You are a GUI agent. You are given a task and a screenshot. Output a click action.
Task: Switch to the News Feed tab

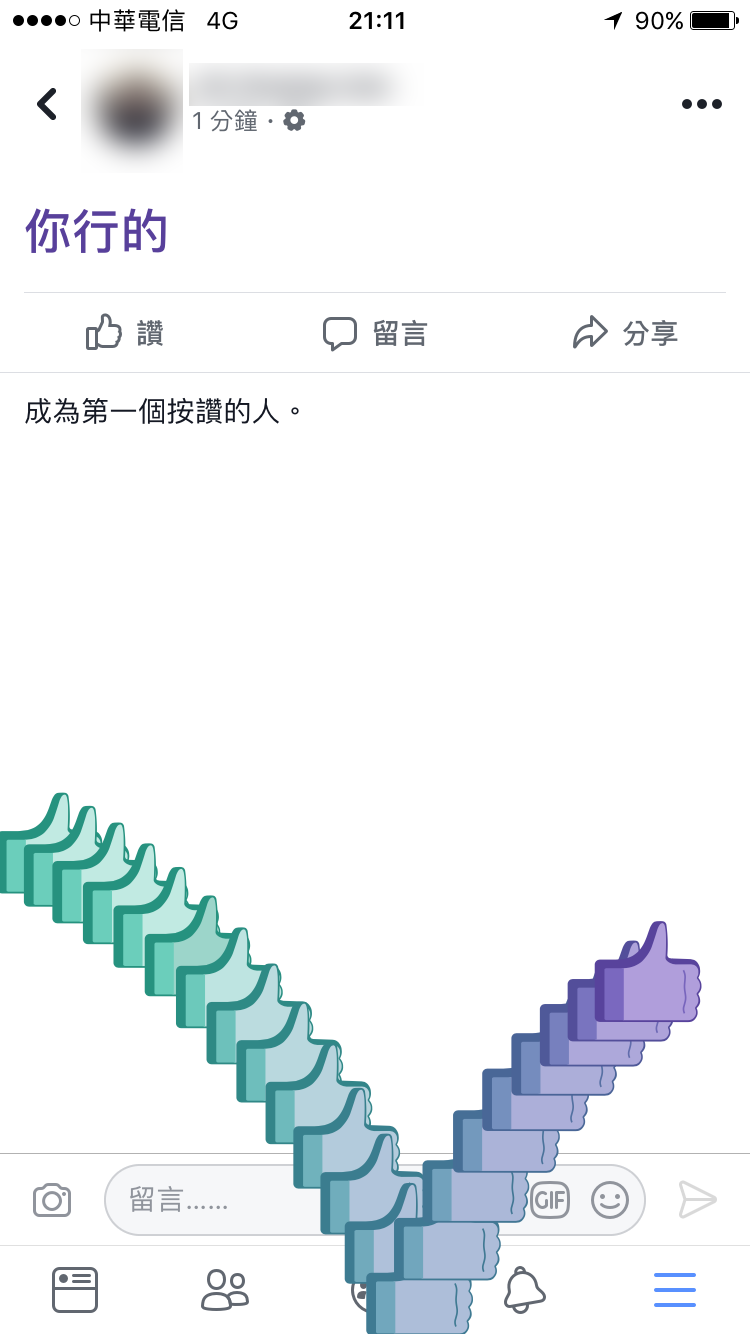pos(75,1290)
